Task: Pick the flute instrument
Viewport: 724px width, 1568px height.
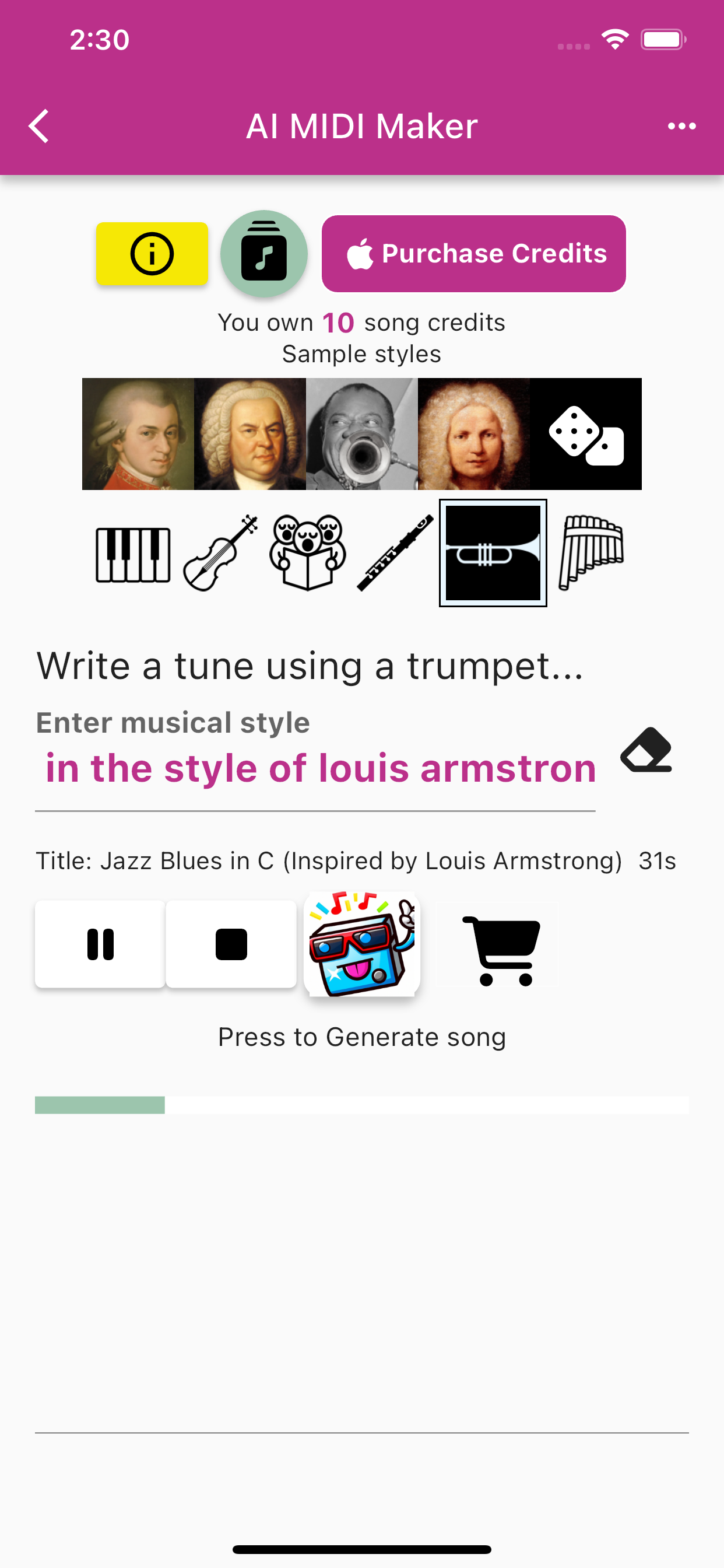Action: [395, 554]
